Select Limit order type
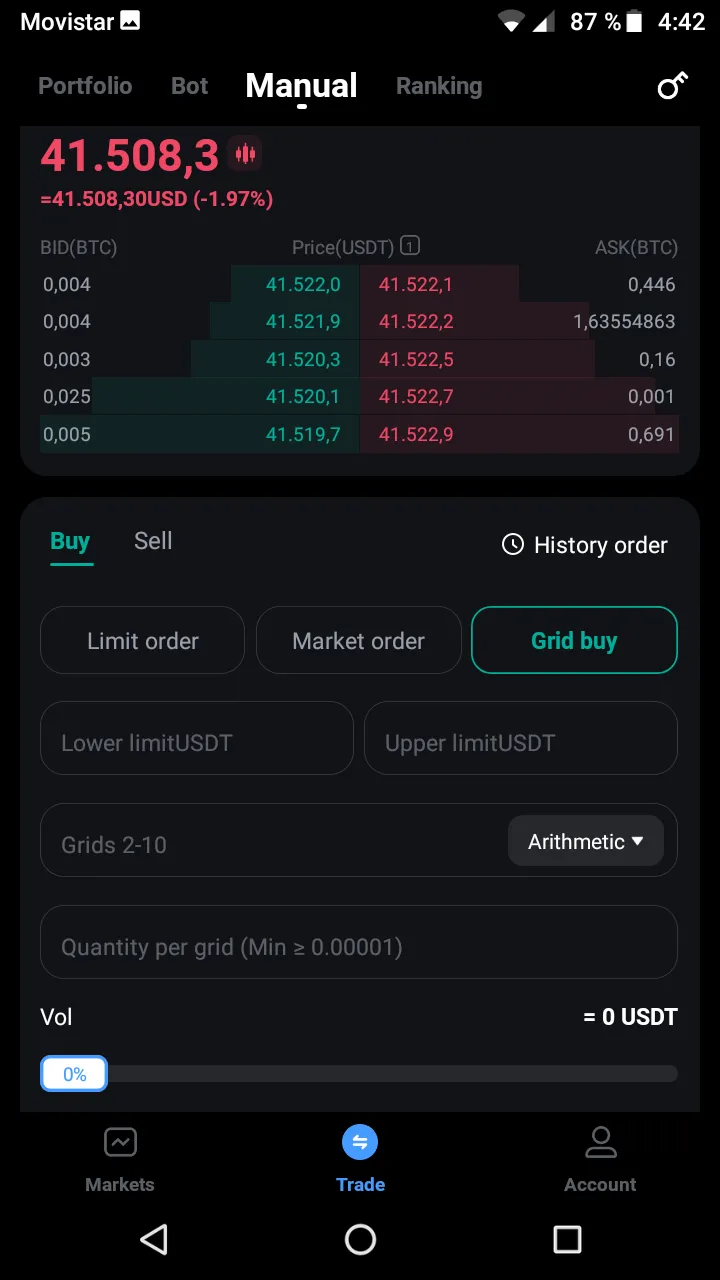Image resolution: width=720 pixels, height=1280 pixels. tap(143, 640)
